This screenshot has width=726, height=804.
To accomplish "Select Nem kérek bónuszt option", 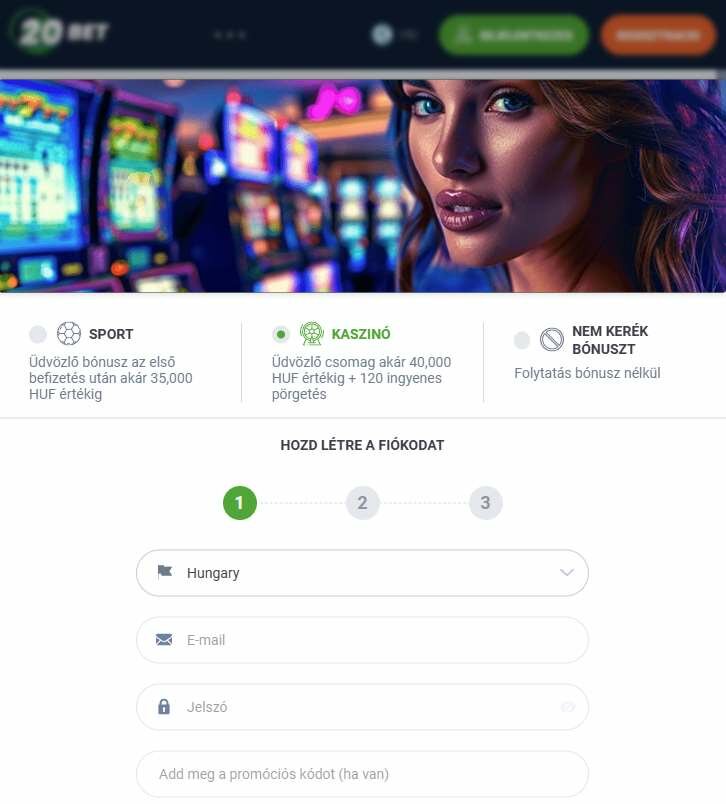I will coord(522,340).
